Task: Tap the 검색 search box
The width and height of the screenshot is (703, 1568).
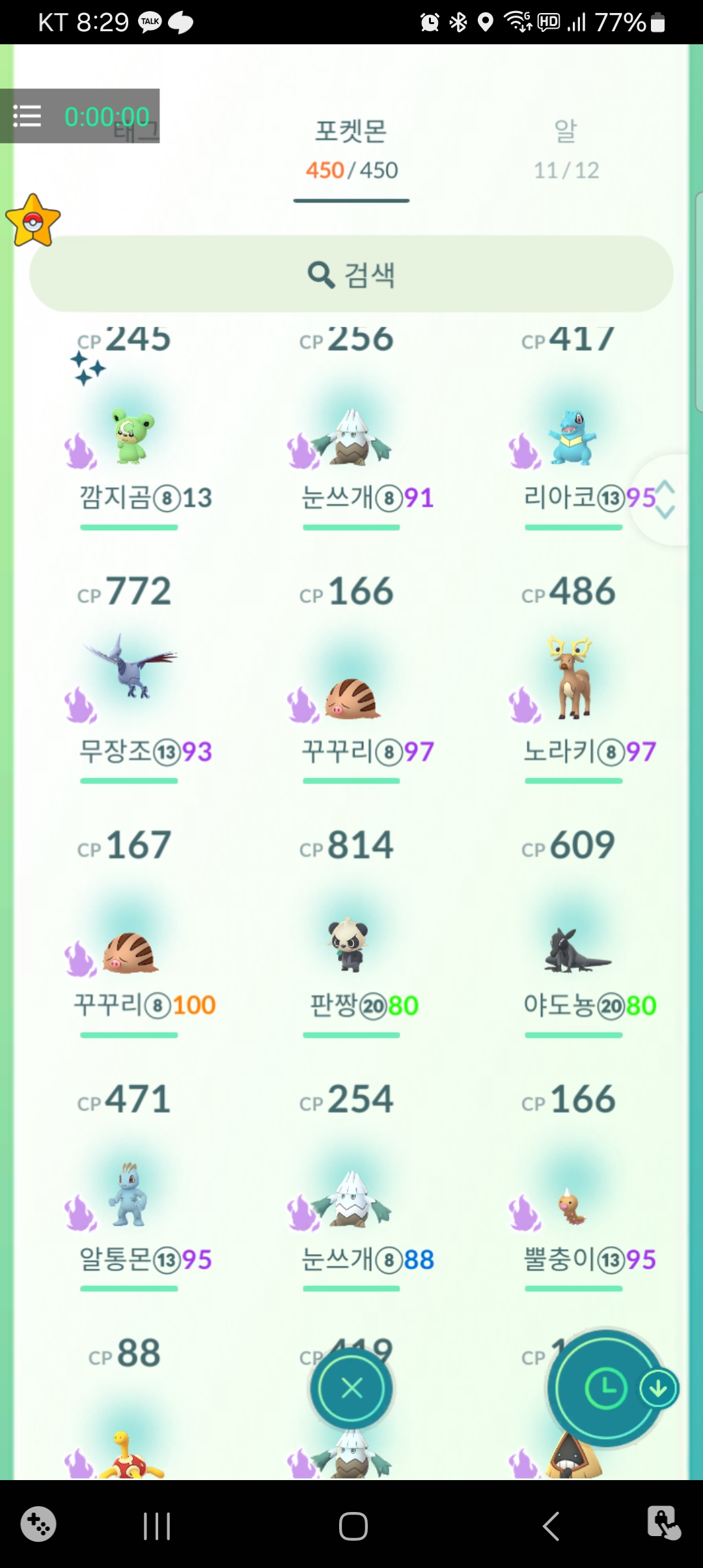Action: click(351, 274)
